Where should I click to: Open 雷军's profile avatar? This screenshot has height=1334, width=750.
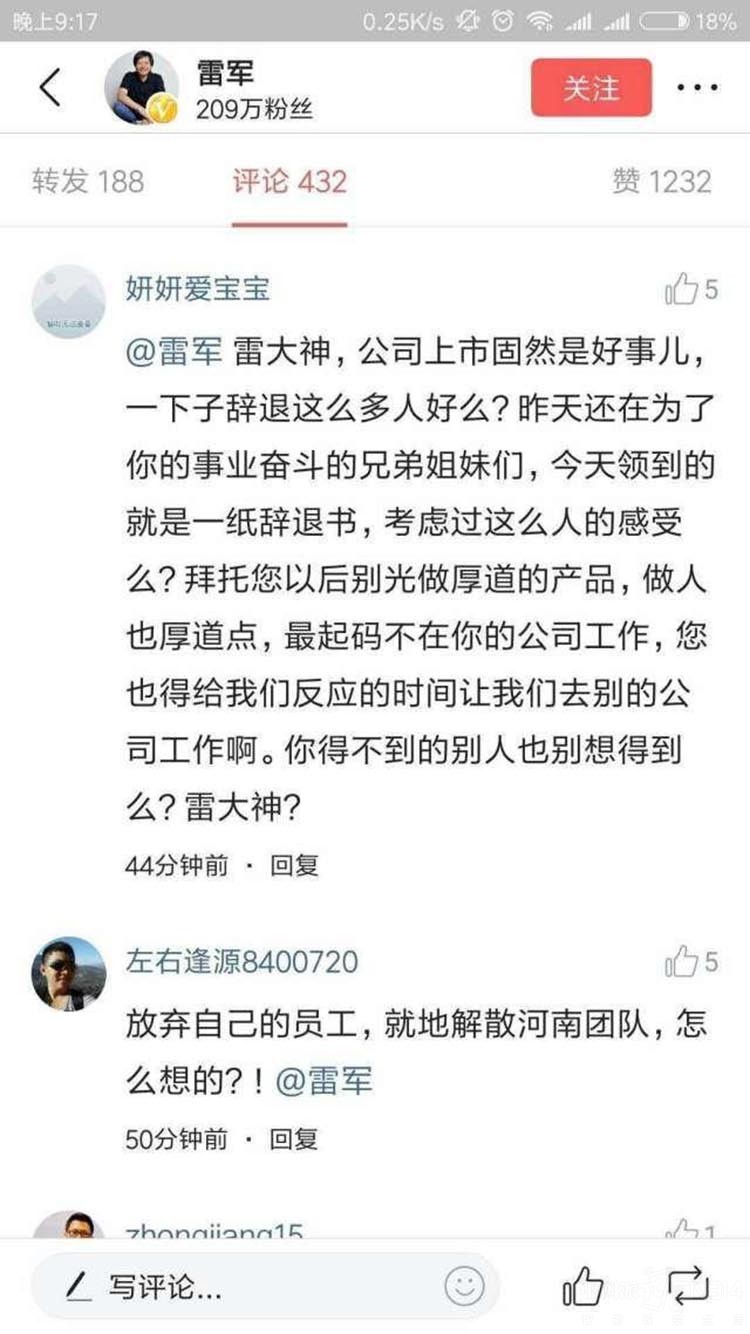141,88
